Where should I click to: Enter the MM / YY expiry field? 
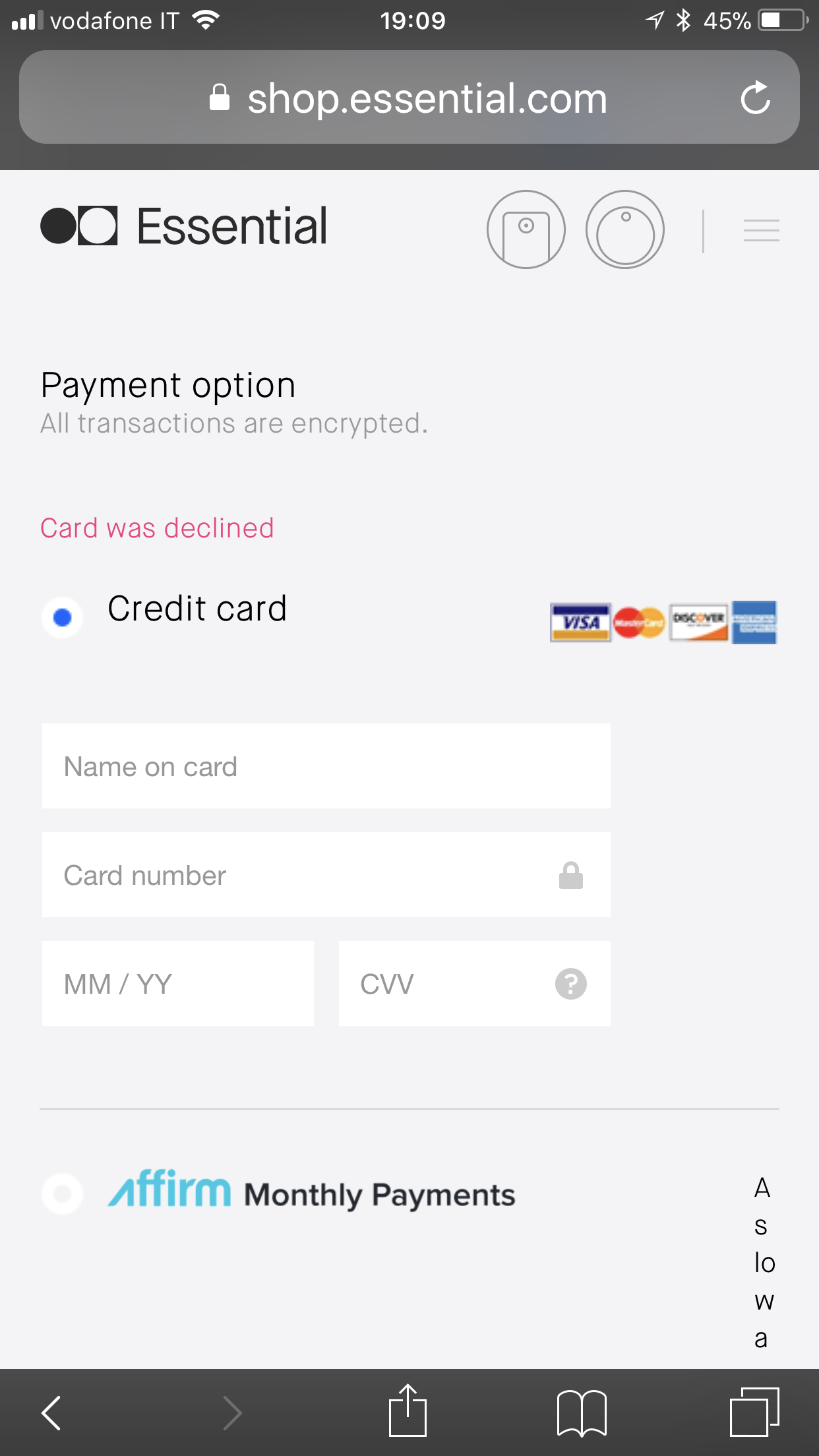(x=178, y=983)
